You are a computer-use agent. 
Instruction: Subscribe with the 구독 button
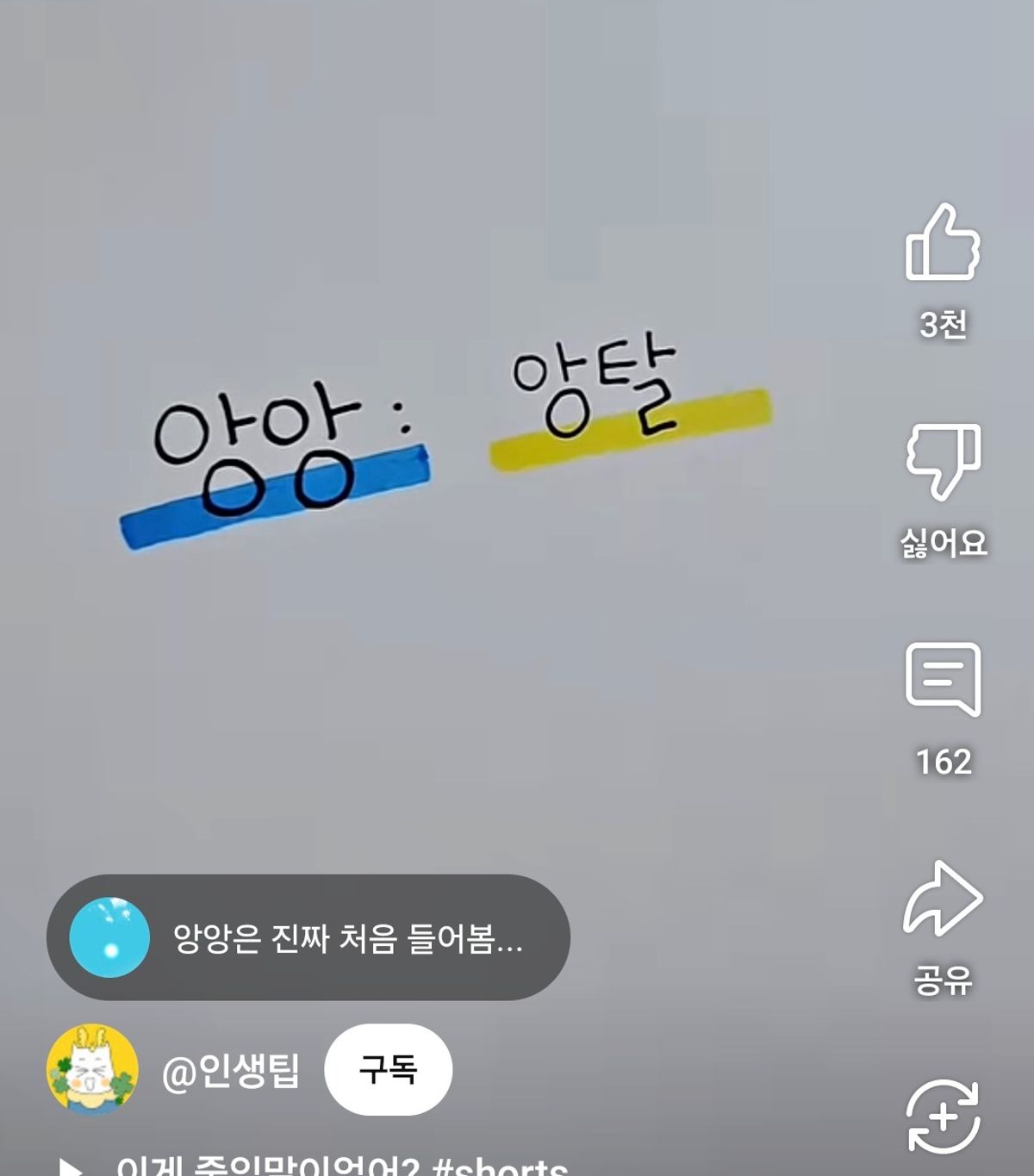point(388,1069)
